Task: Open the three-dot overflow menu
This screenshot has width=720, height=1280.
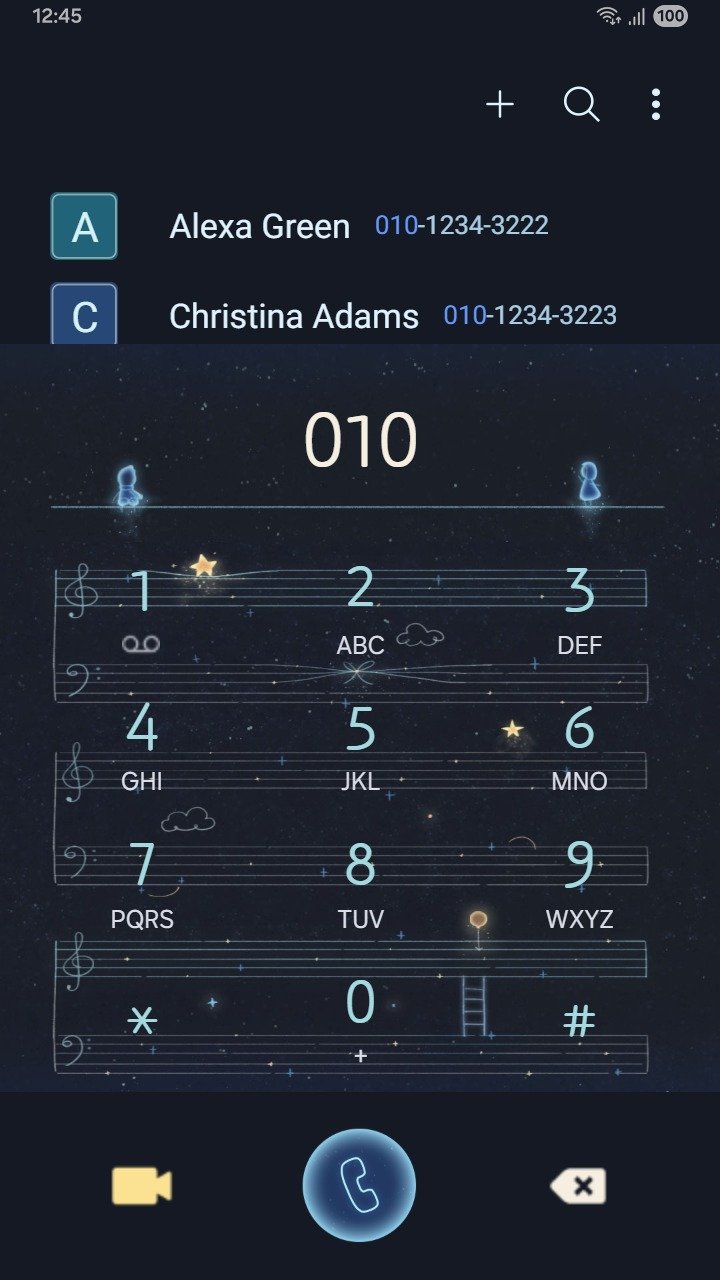Action: click(655, 104)
